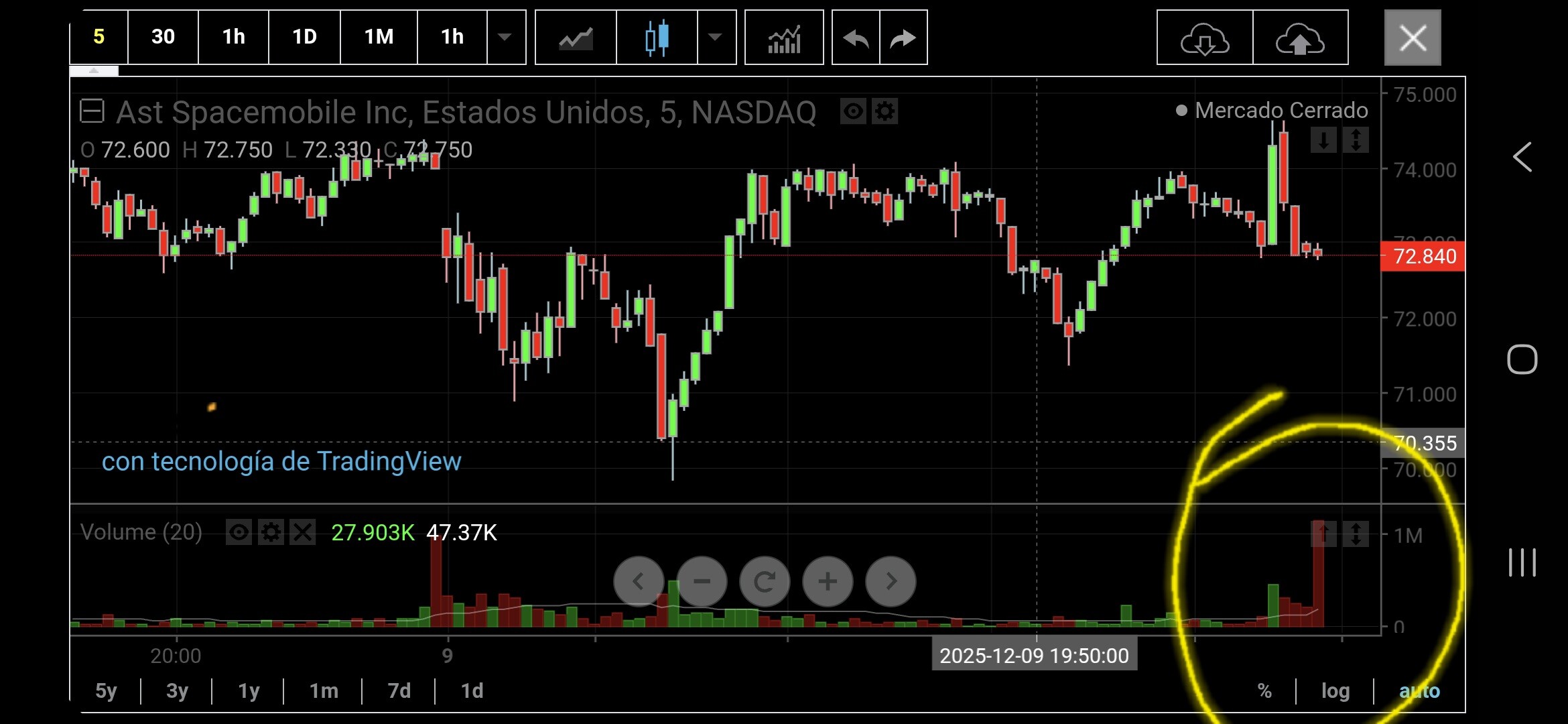Close the chart view
The width and height of the screenshot is (1568, 724).
1413,38
